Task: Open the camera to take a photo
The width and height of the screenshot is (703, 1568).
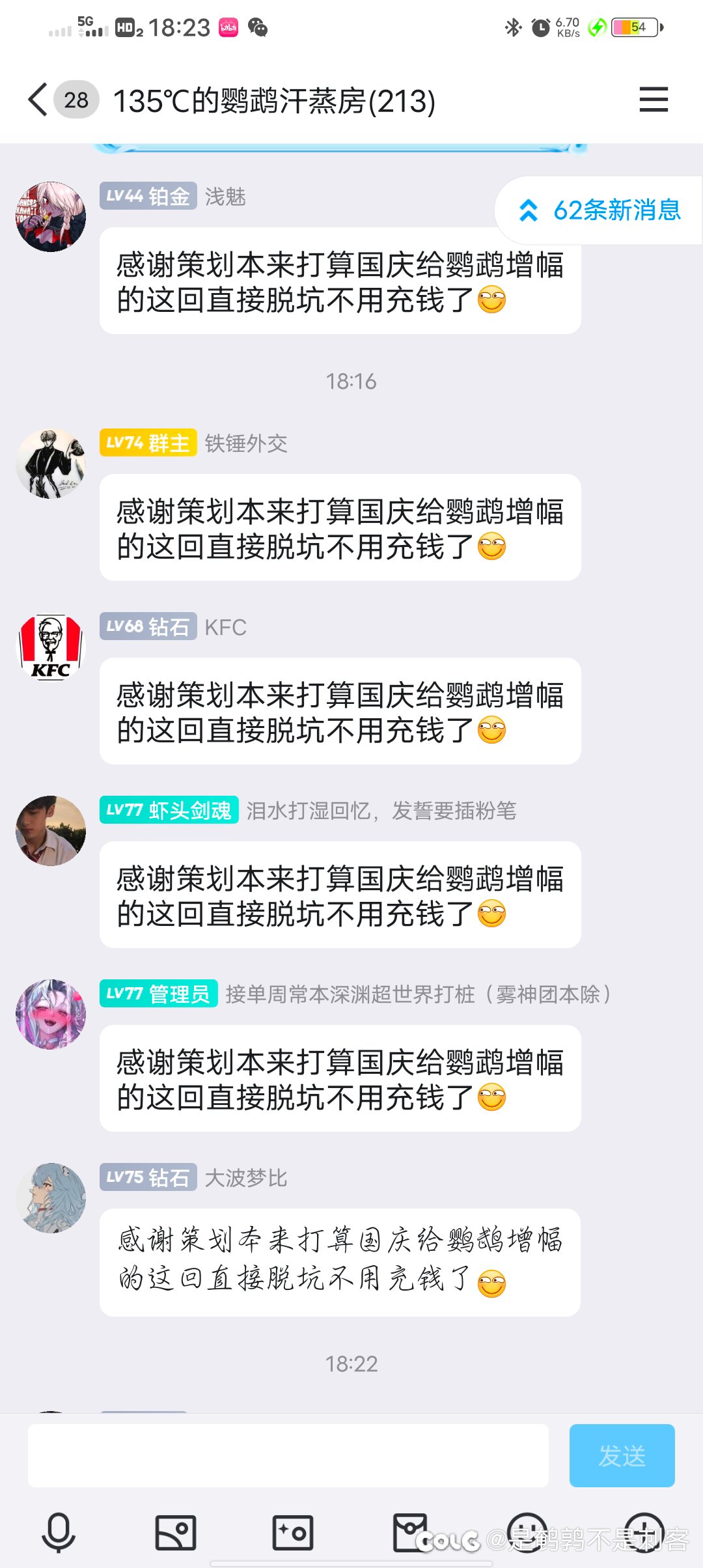Action: tap(293, 1533)
